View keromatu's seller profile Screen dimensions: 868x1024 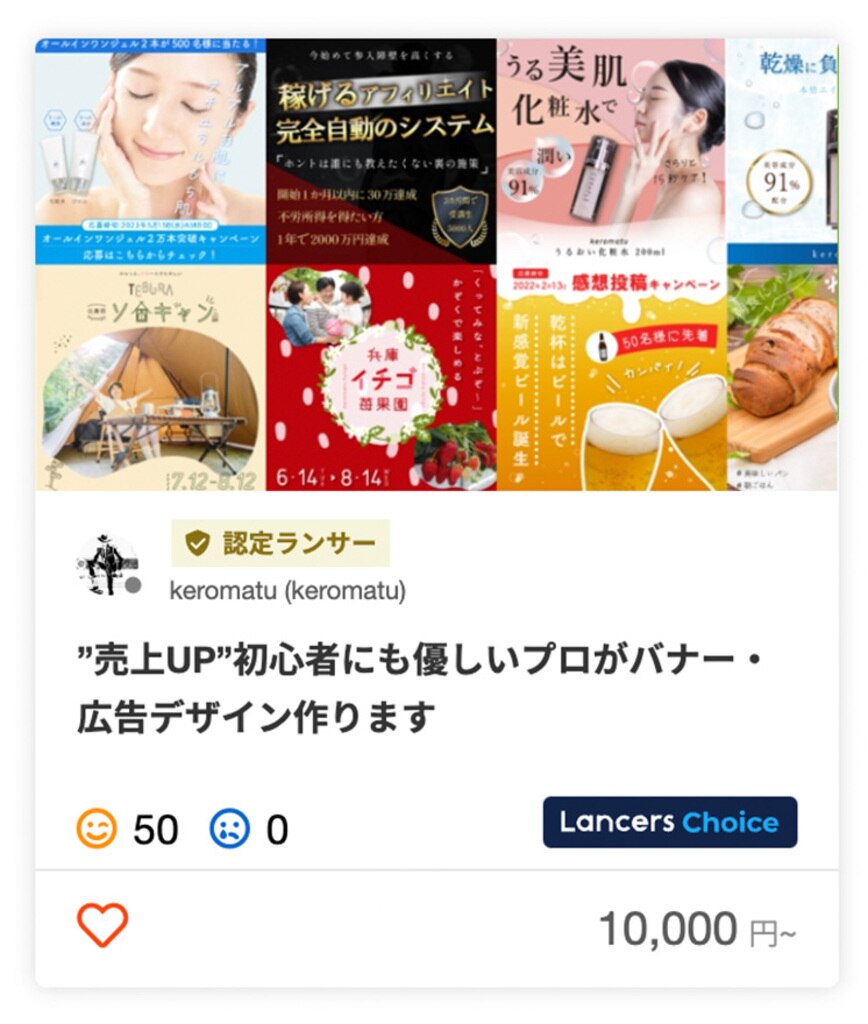click(288, 591)
